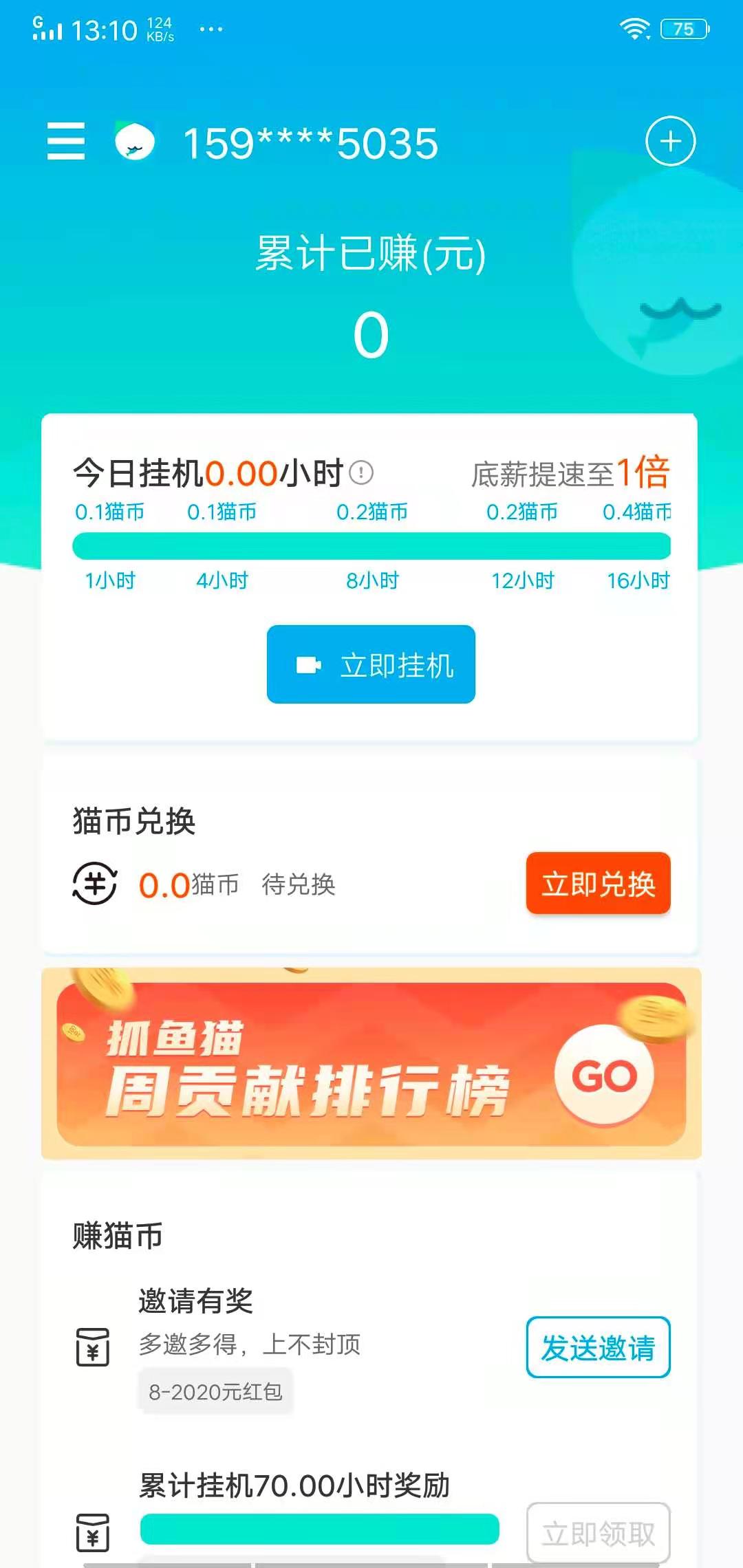This screenshot has width=743, height=1568.
Task: Click the 1小时 milestone on progress bar
Action: [110, 580]
